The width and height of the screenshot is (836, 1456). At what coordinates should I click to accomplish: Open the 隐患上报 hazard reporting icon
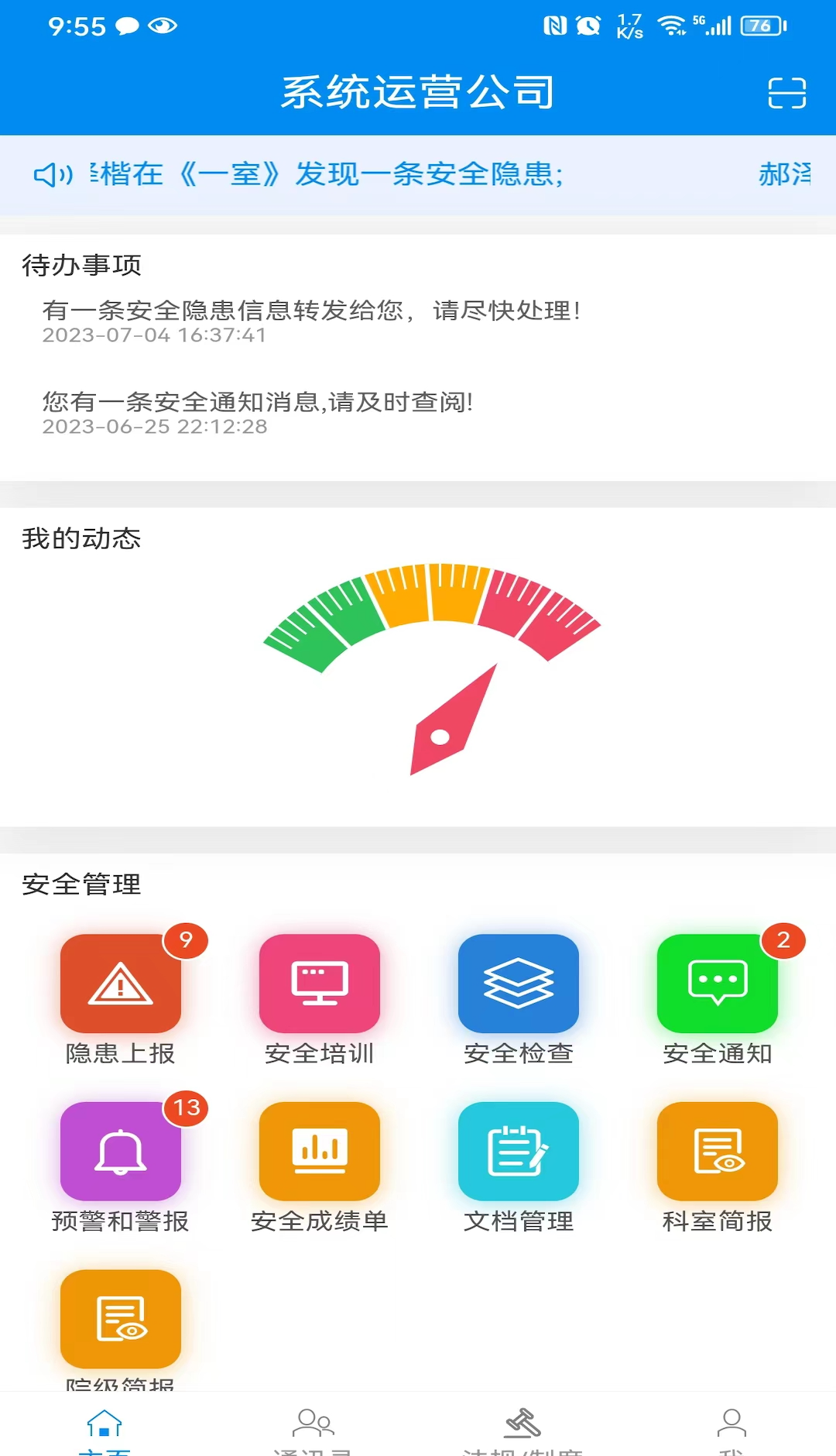click(120, 984)
